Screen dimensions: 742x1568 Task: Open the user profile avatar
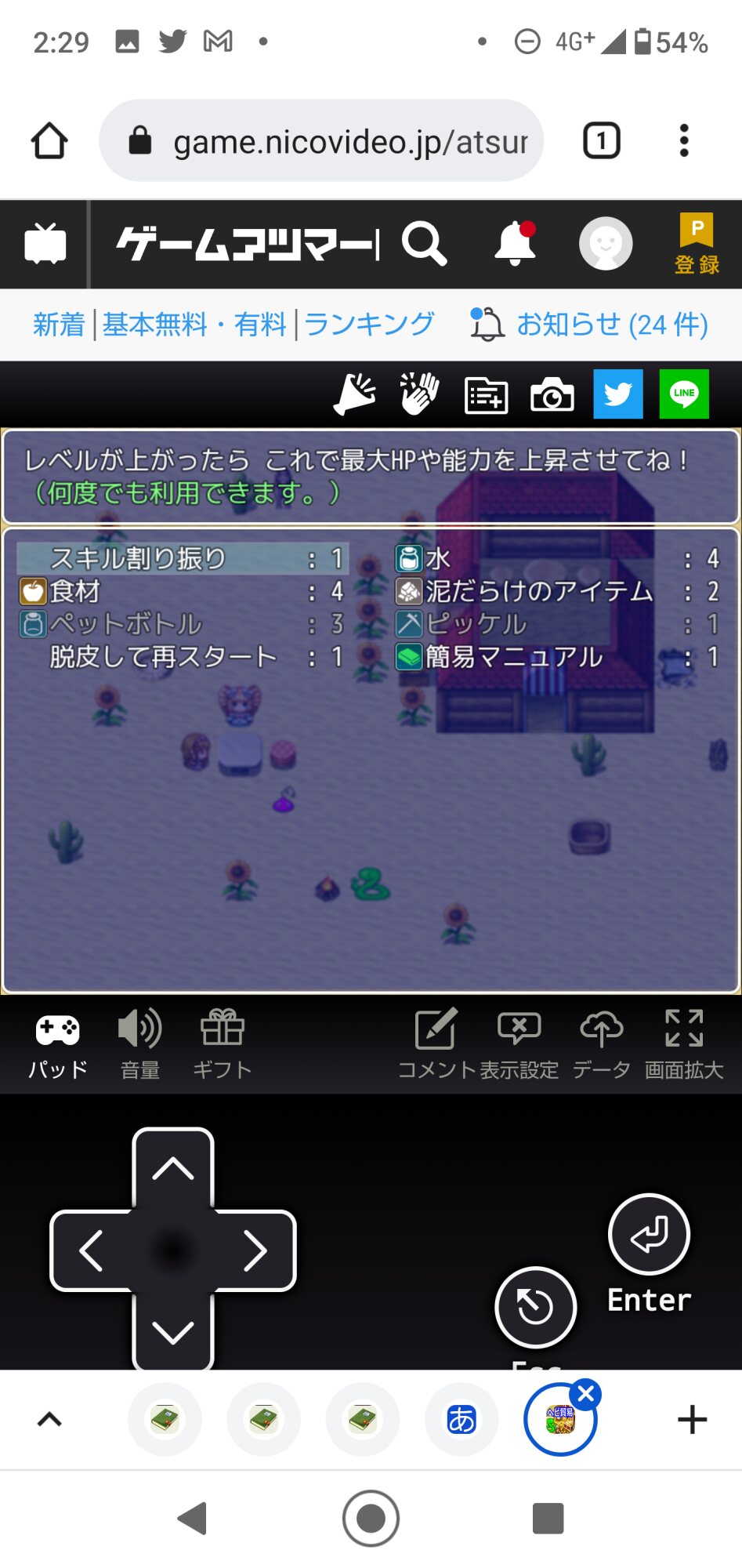[x=605, y=244]
